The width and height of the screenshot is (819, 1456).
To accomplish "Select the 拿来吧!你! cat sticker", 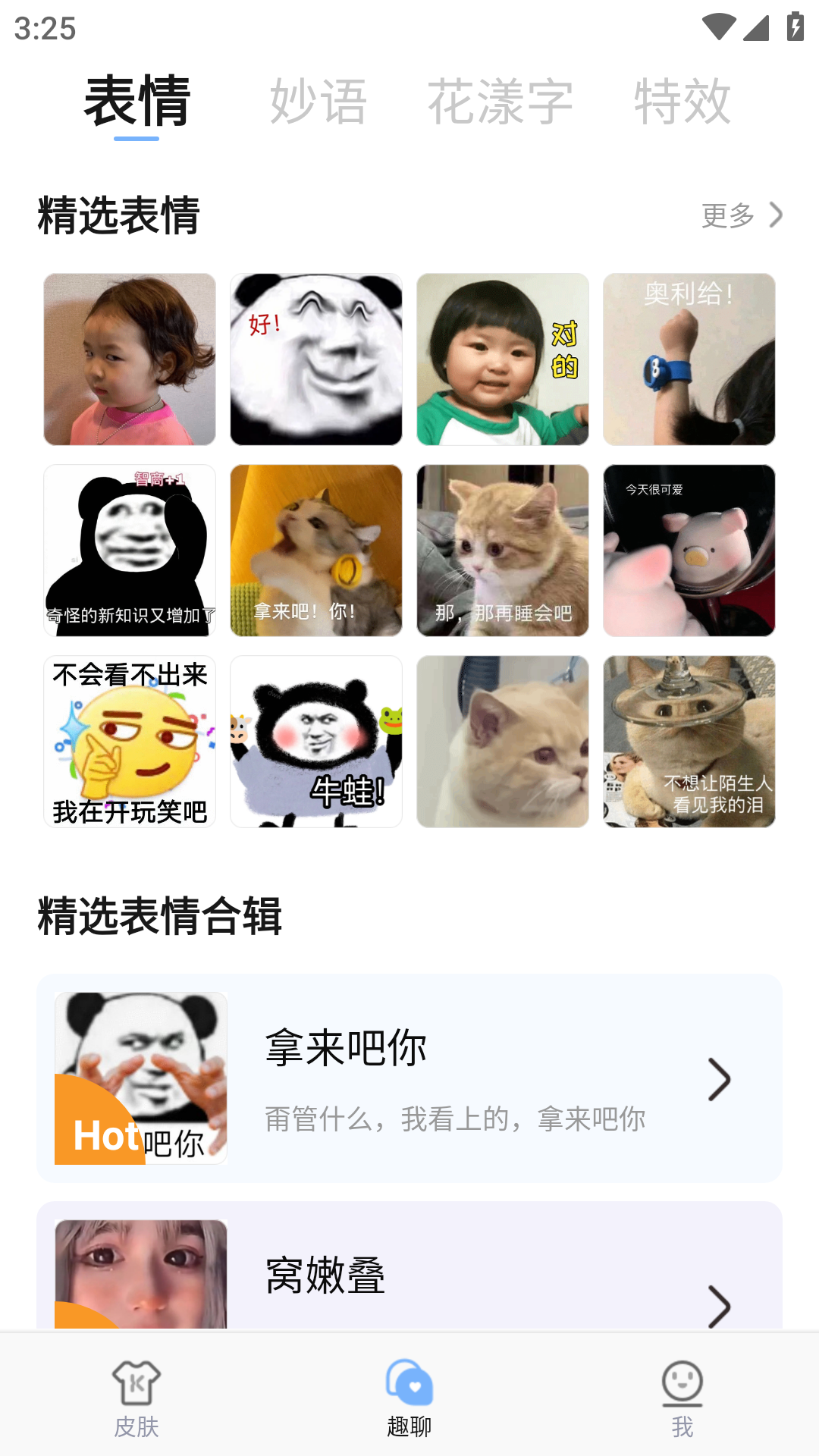I will click(316, 551).
